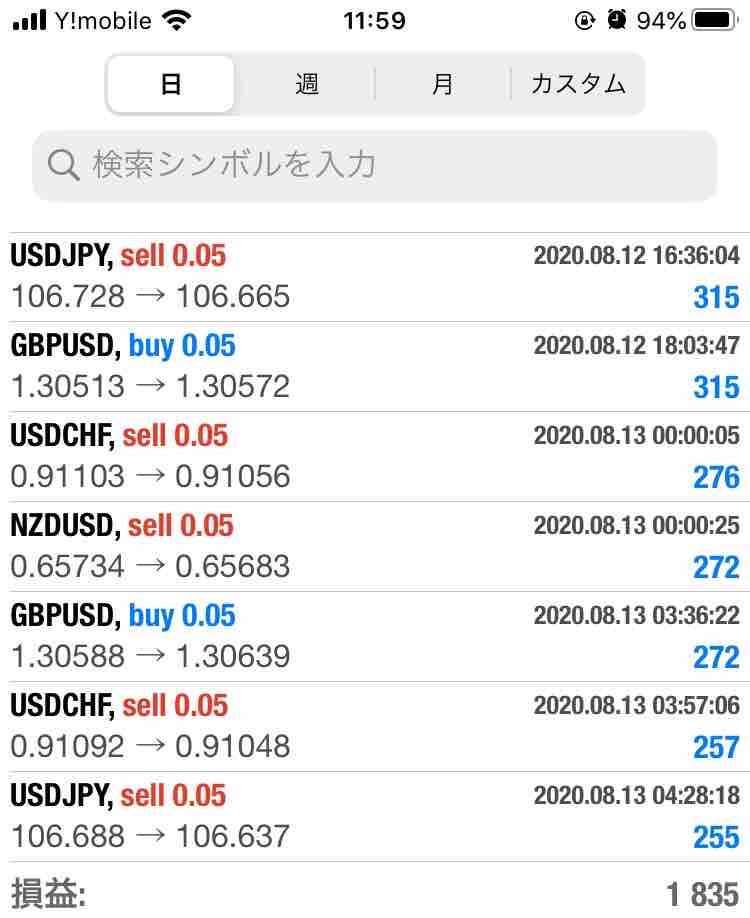The height and width of the screenshot is (918, 750).
Task: Choose the カスタム custom period tab
Action: pyautogui.click(x=578, y=84)
